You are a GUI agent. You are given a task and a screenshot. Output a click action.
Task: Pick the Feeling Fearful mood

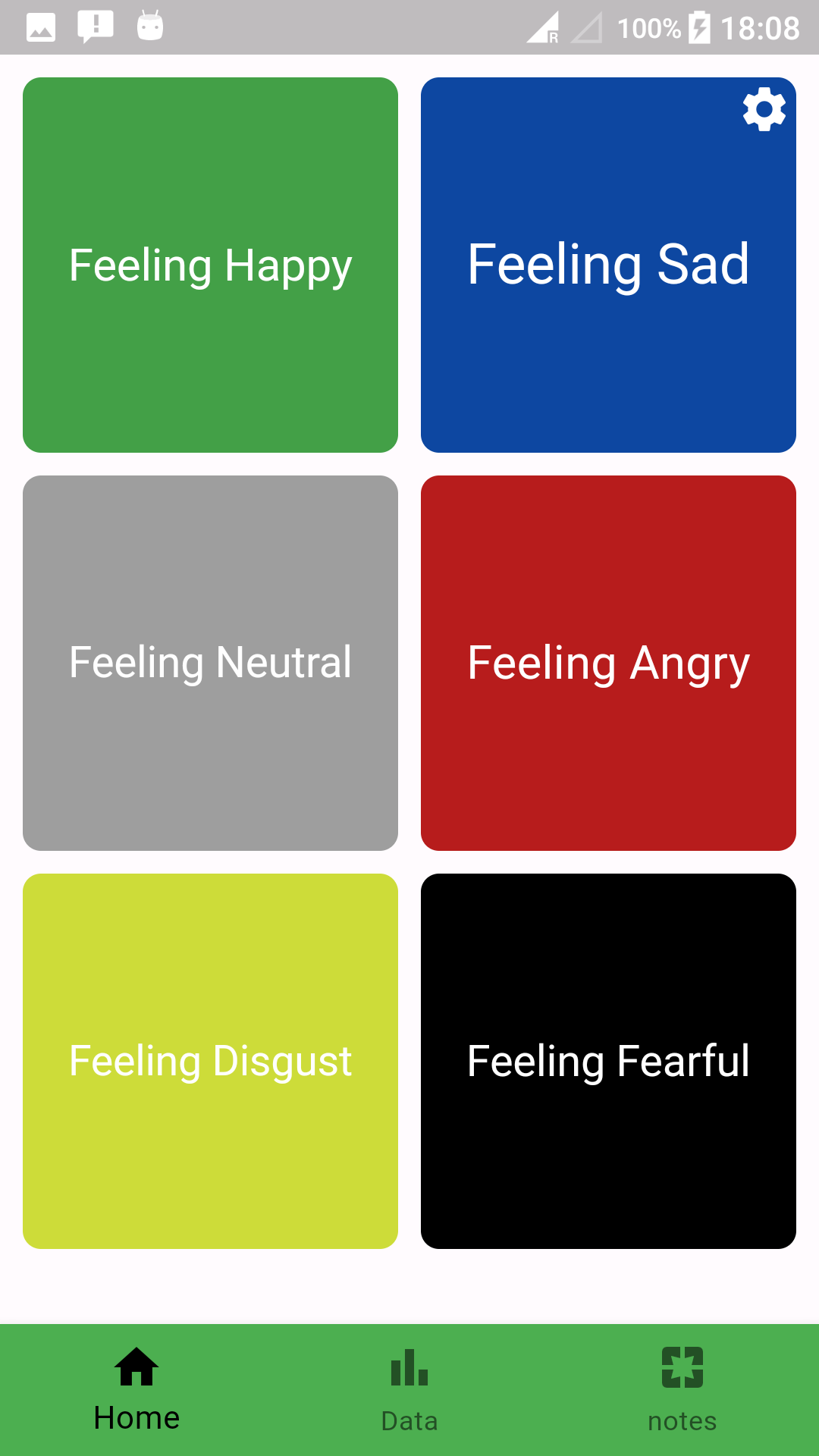(x=608, y=1061)
